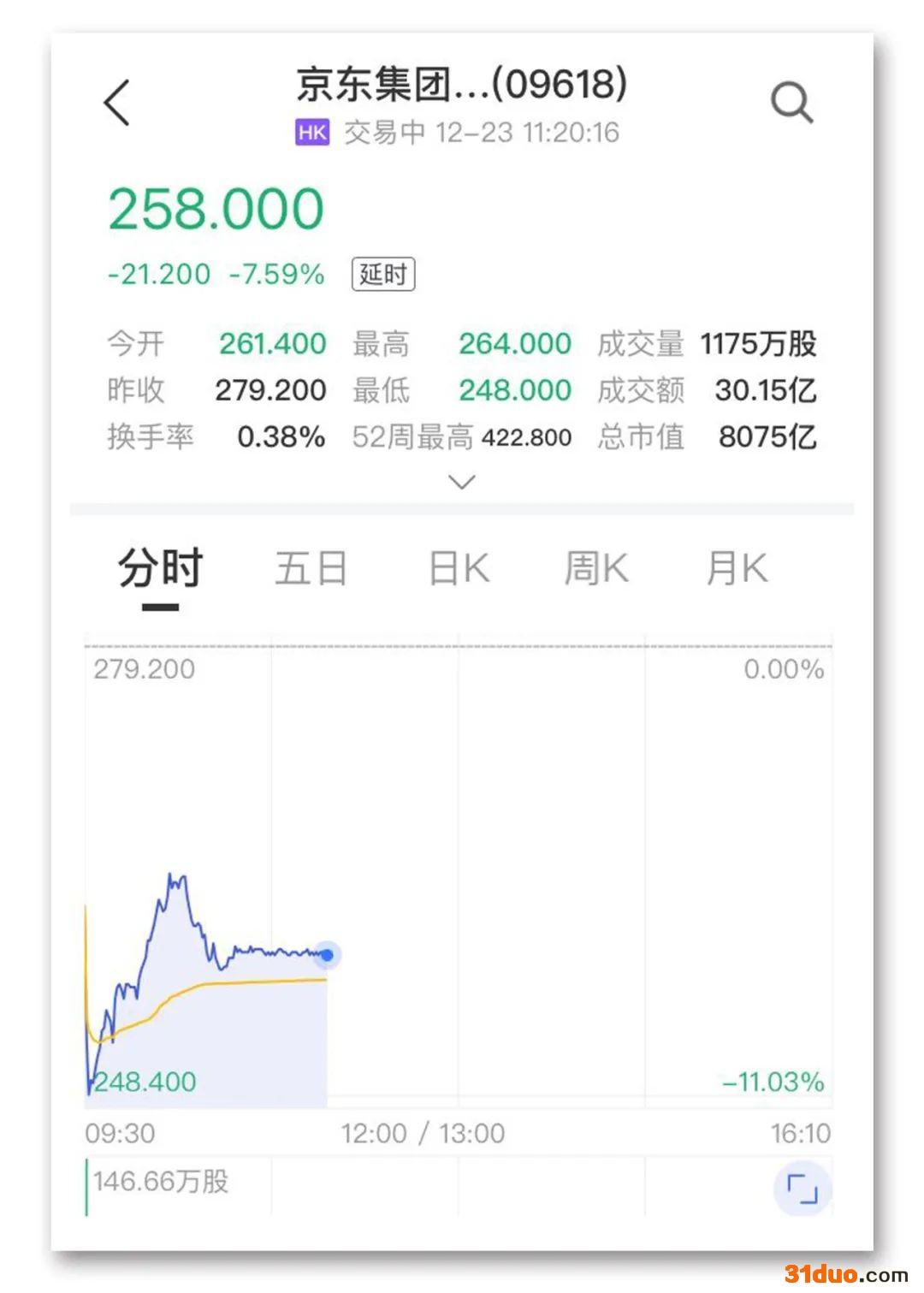
Task: Expand the chart to full screen
Action: tap(802, 1189)
